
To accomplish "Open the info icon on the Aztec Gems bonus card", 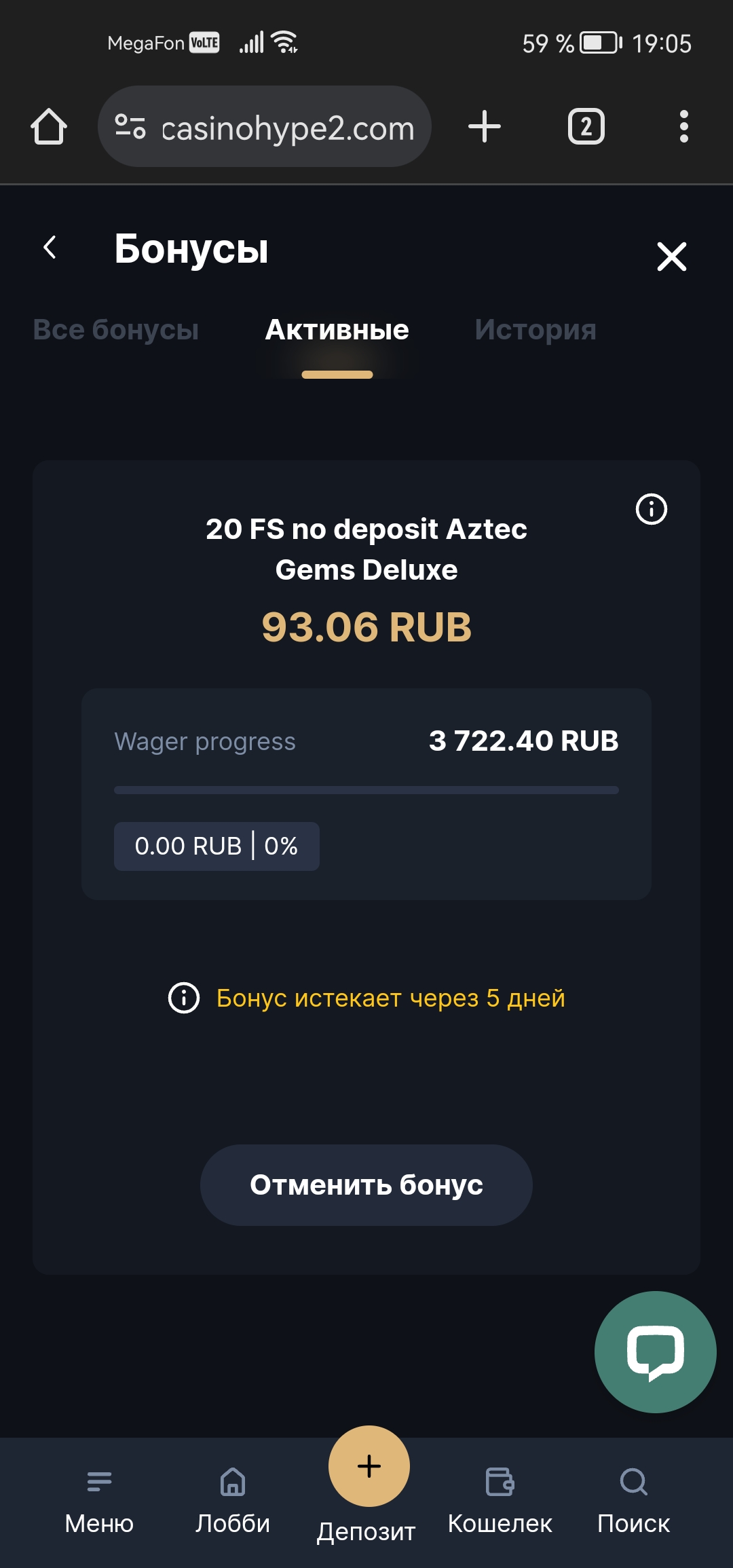I will tap(652, 509).
